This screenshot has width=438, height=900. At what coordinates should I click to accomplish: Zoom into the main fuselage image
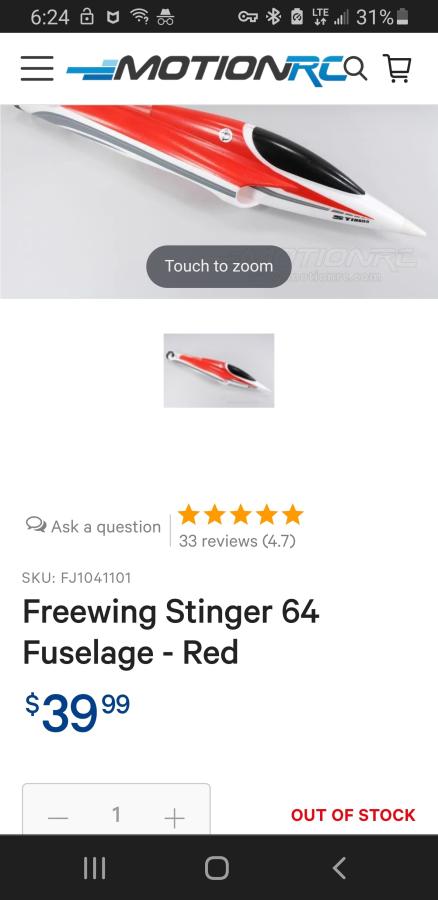click(219, 201)
